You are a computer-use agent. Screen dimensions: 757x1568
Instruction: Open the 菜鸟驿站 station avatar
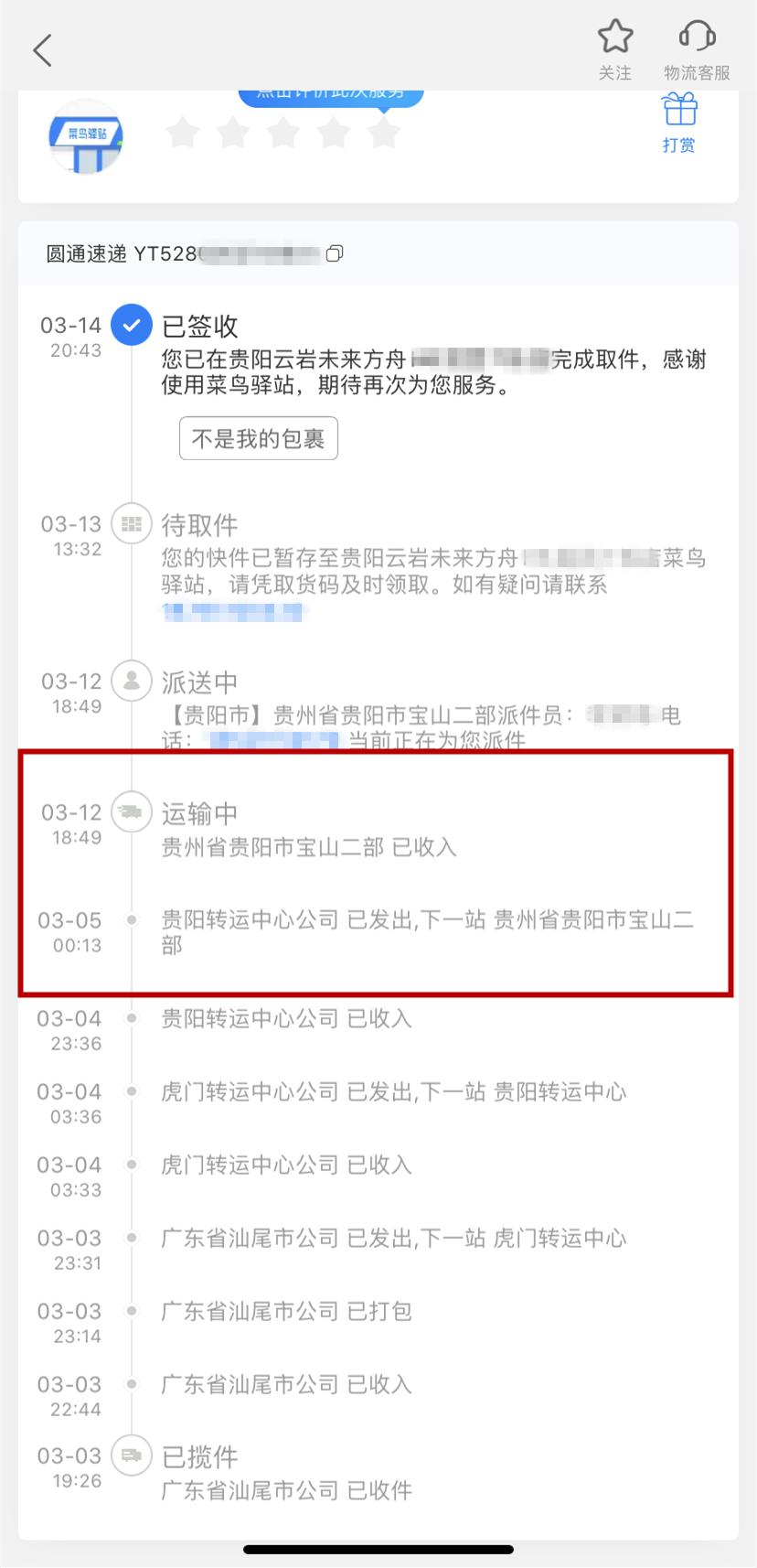click(x=85, y=138)
